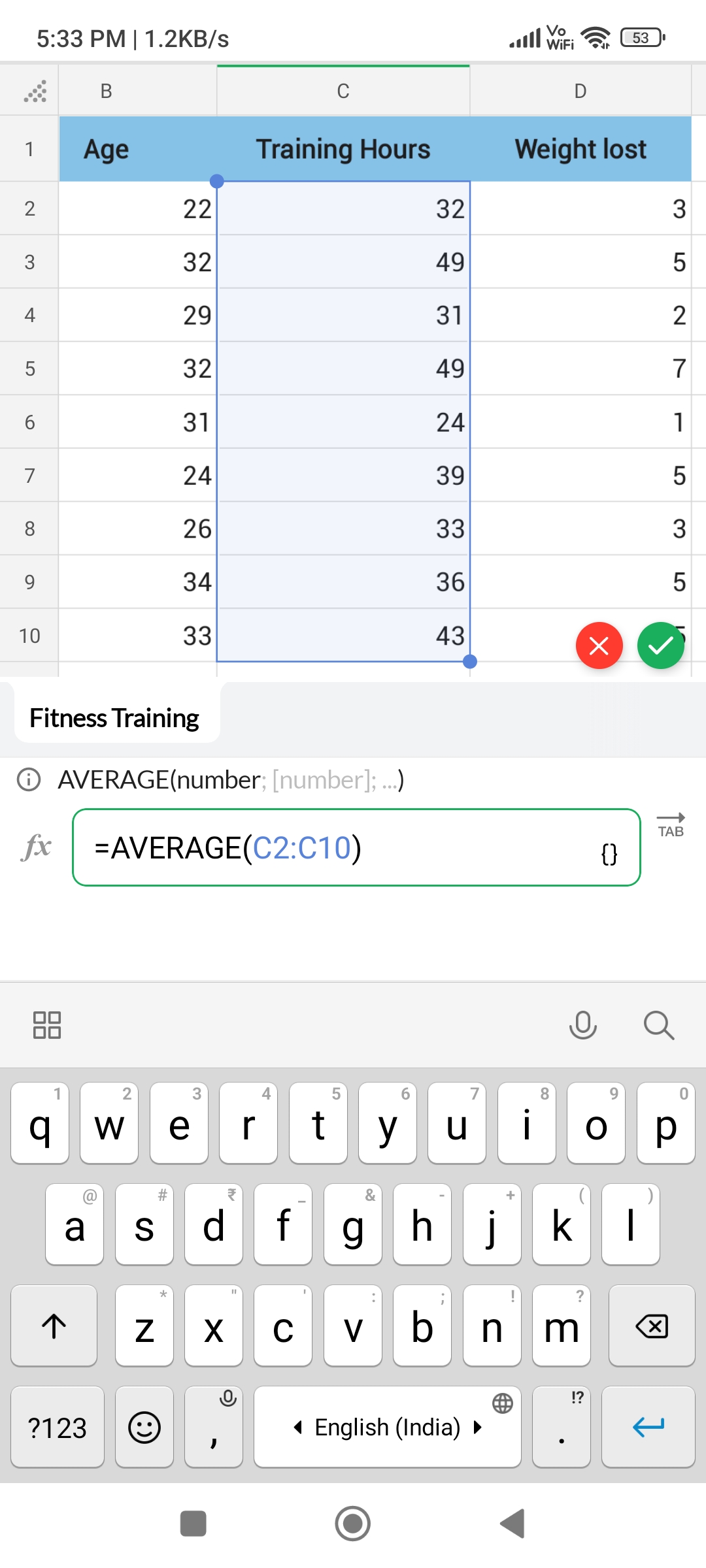The image size is (706, 1568).
Task: Hit the keyboard enter key
Action: coord(648,1428)
